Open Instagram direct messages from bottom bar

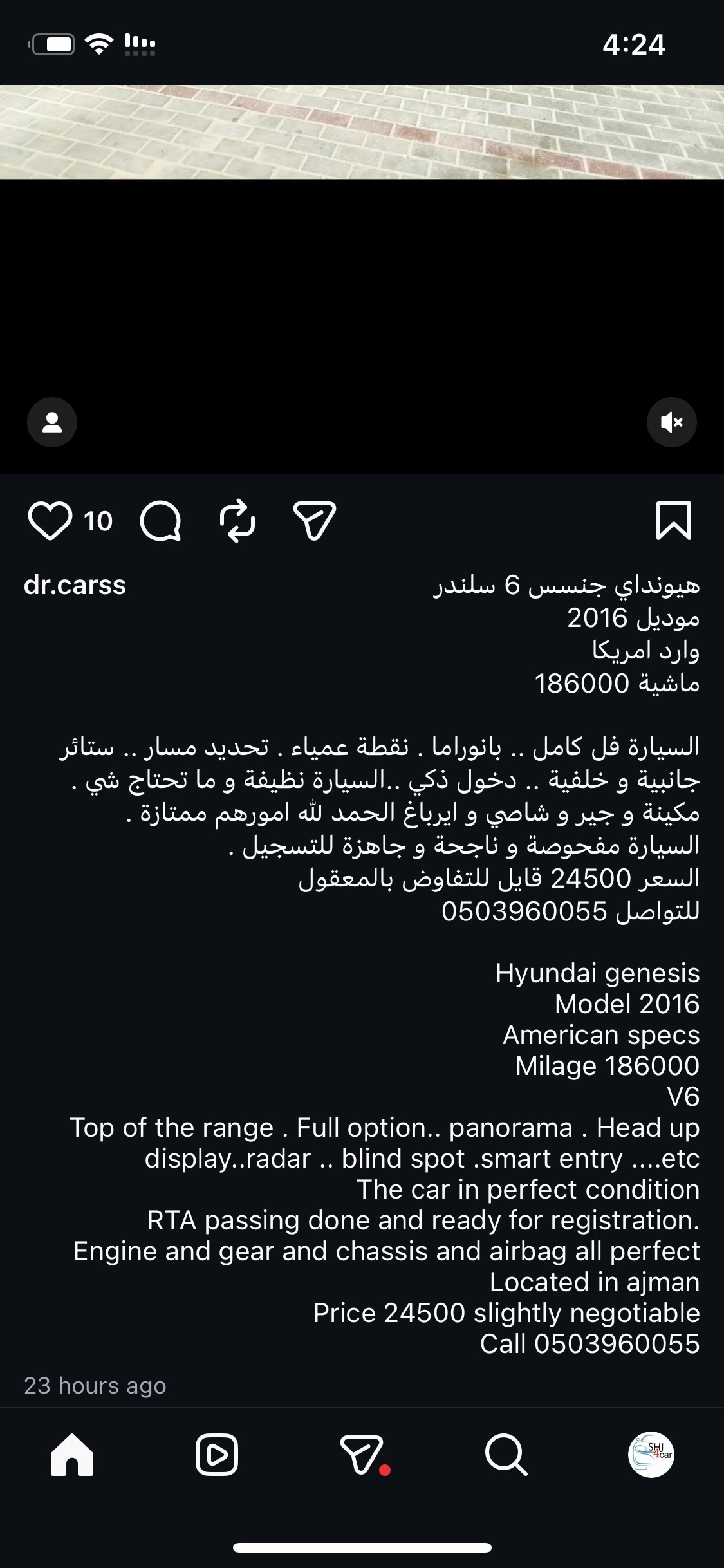(x=362, y=1455)
